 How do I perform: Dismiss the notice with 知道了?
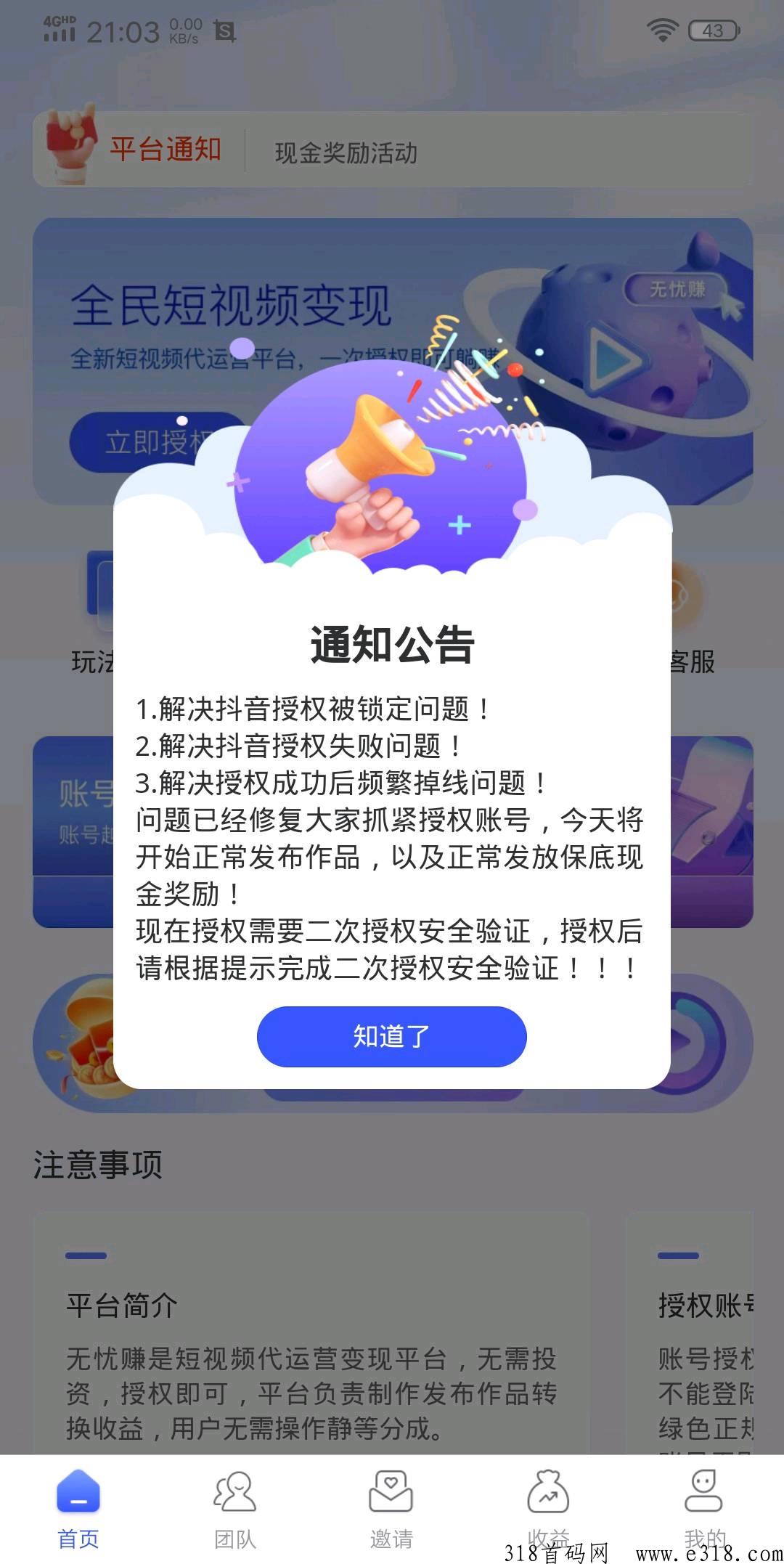[391, 1036]
